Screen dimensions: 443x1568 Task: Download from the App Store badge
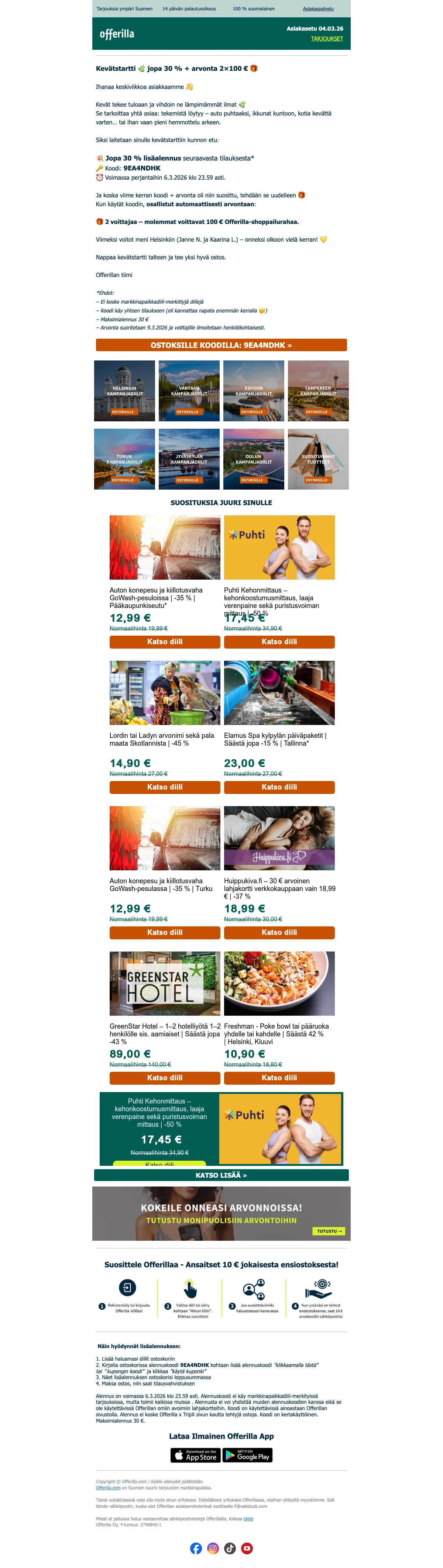195,1455
